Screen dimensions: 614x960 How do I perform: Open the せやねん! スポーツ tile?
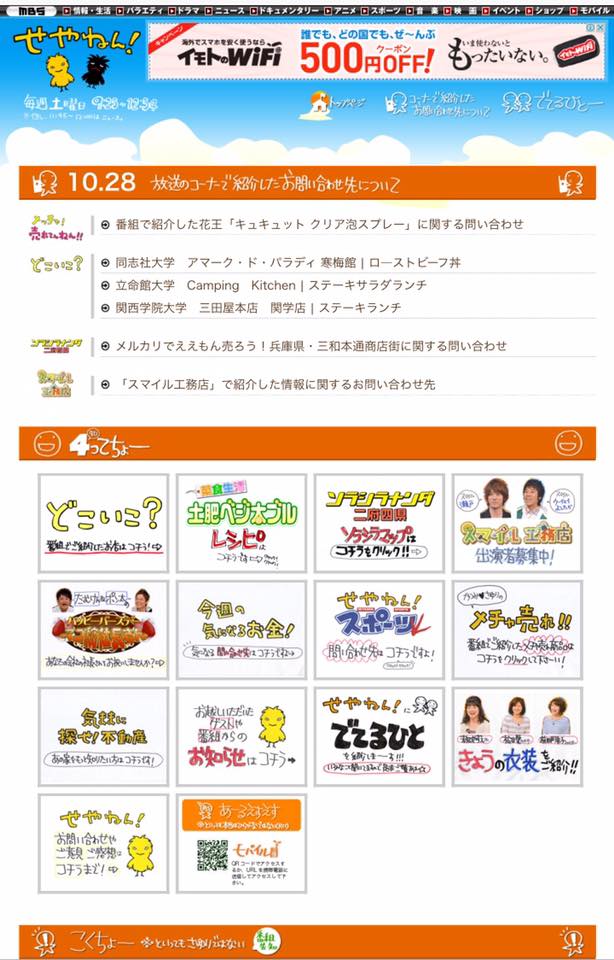pos(379,630)
